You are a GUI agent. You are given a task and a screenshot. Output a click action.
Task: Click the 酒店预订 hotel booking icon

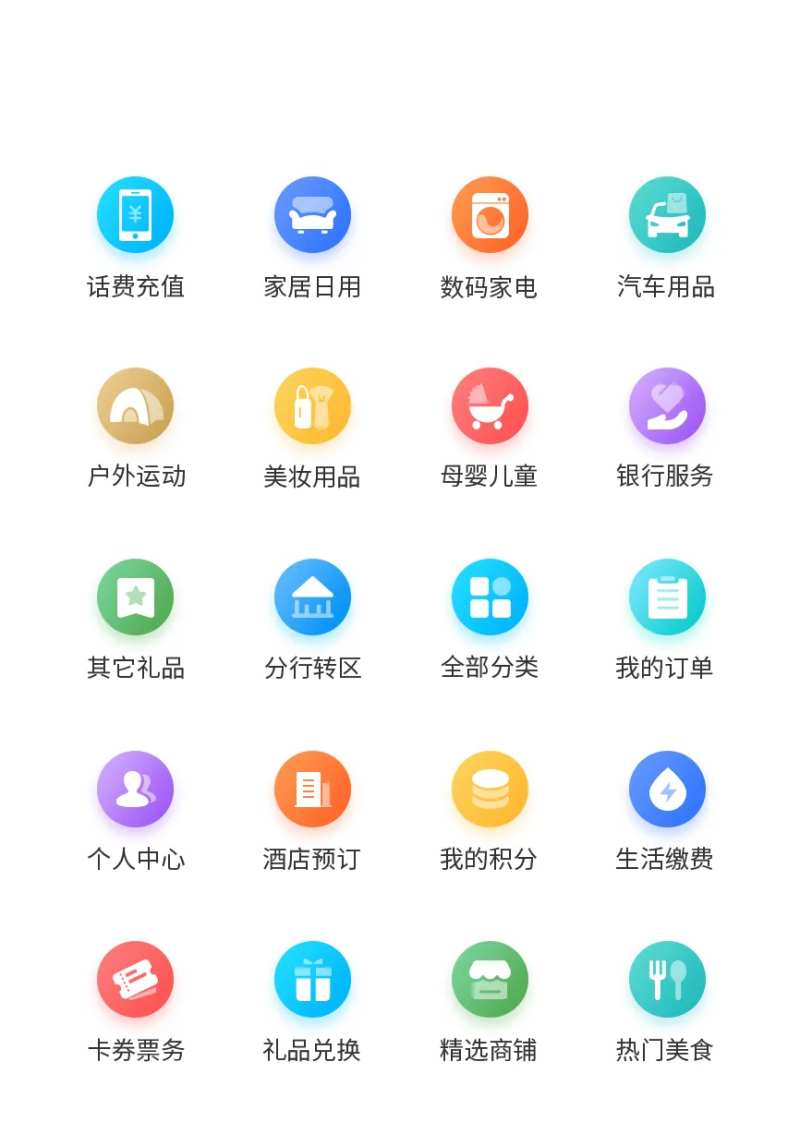[312, 788]
